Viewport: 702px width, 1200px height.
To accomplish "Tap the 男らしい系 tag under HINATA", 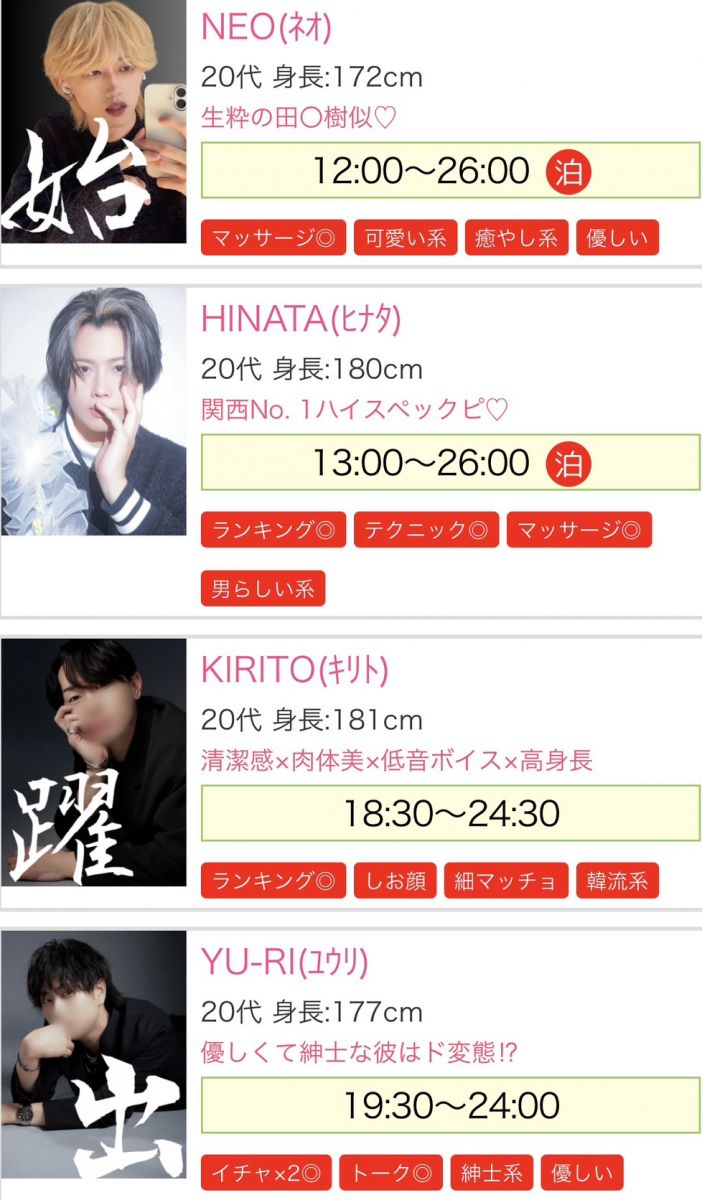I will [x=263, y=588].
